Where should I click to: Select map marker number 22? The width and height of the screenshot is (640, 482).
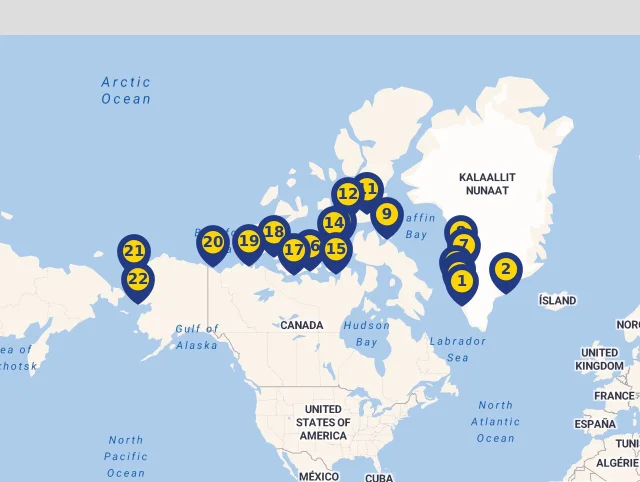click(x=138, y=280)
